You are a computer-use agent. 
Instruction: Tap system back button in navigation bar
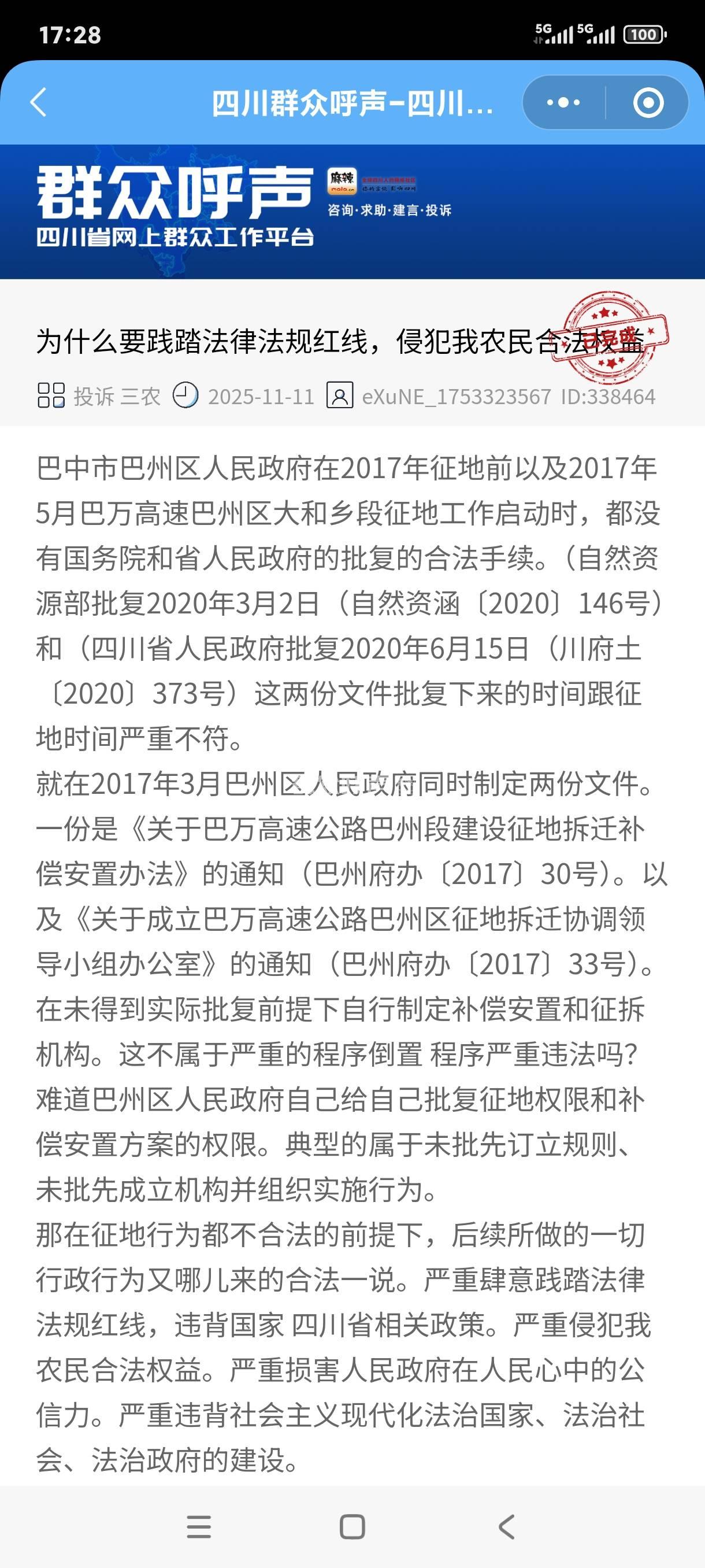506,1526
